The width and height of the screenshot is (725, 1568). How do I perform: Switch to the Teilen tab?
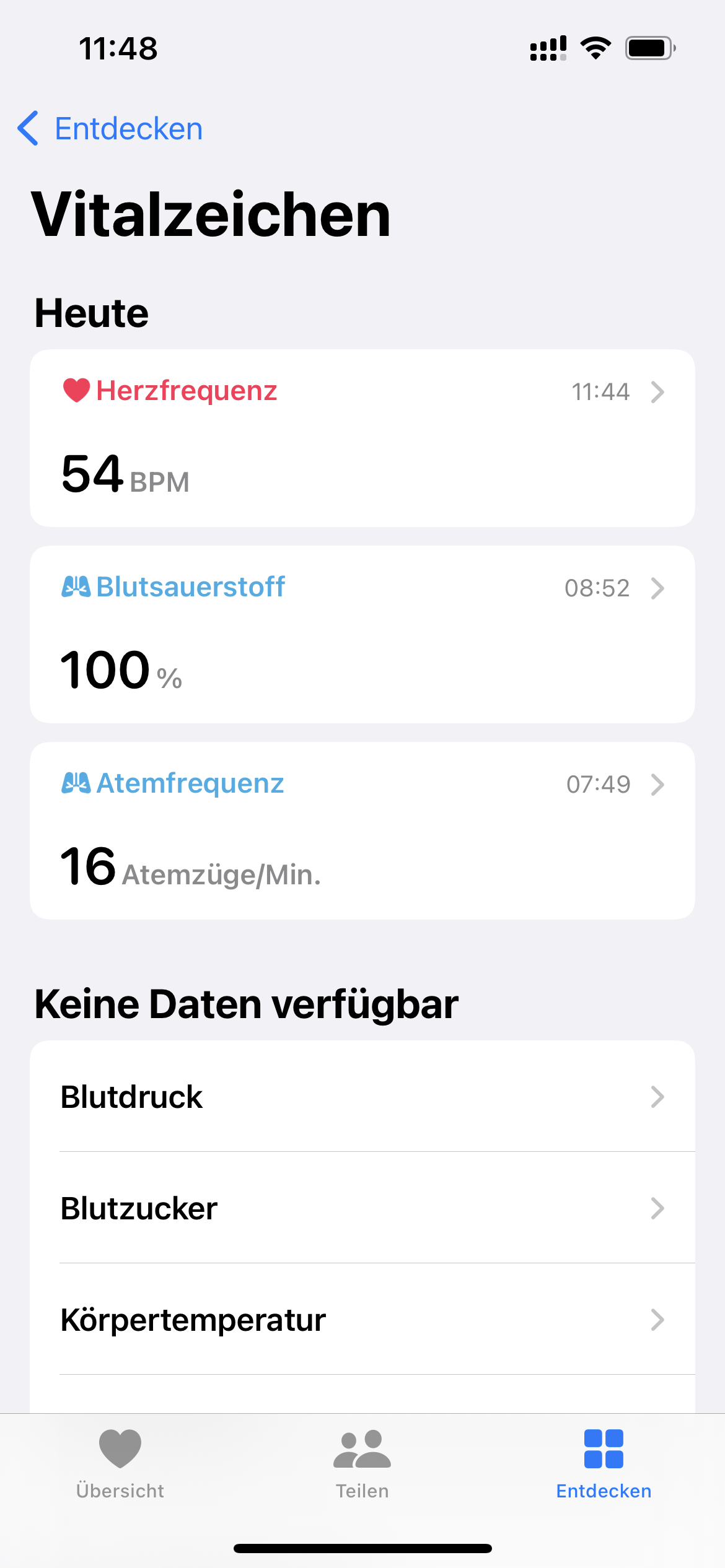click(362, 1464)
